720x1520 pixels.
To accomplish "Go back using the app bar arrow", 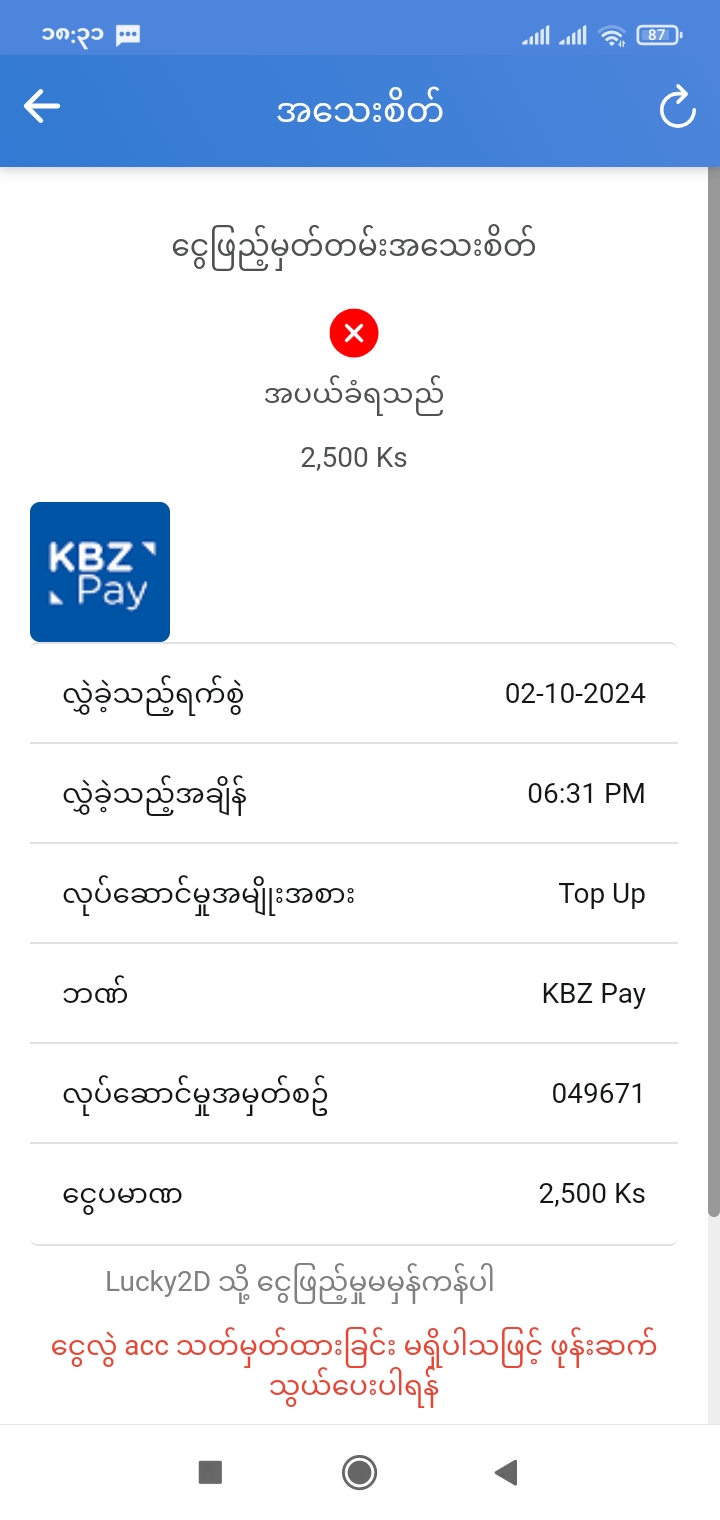I will coord(42,107).
